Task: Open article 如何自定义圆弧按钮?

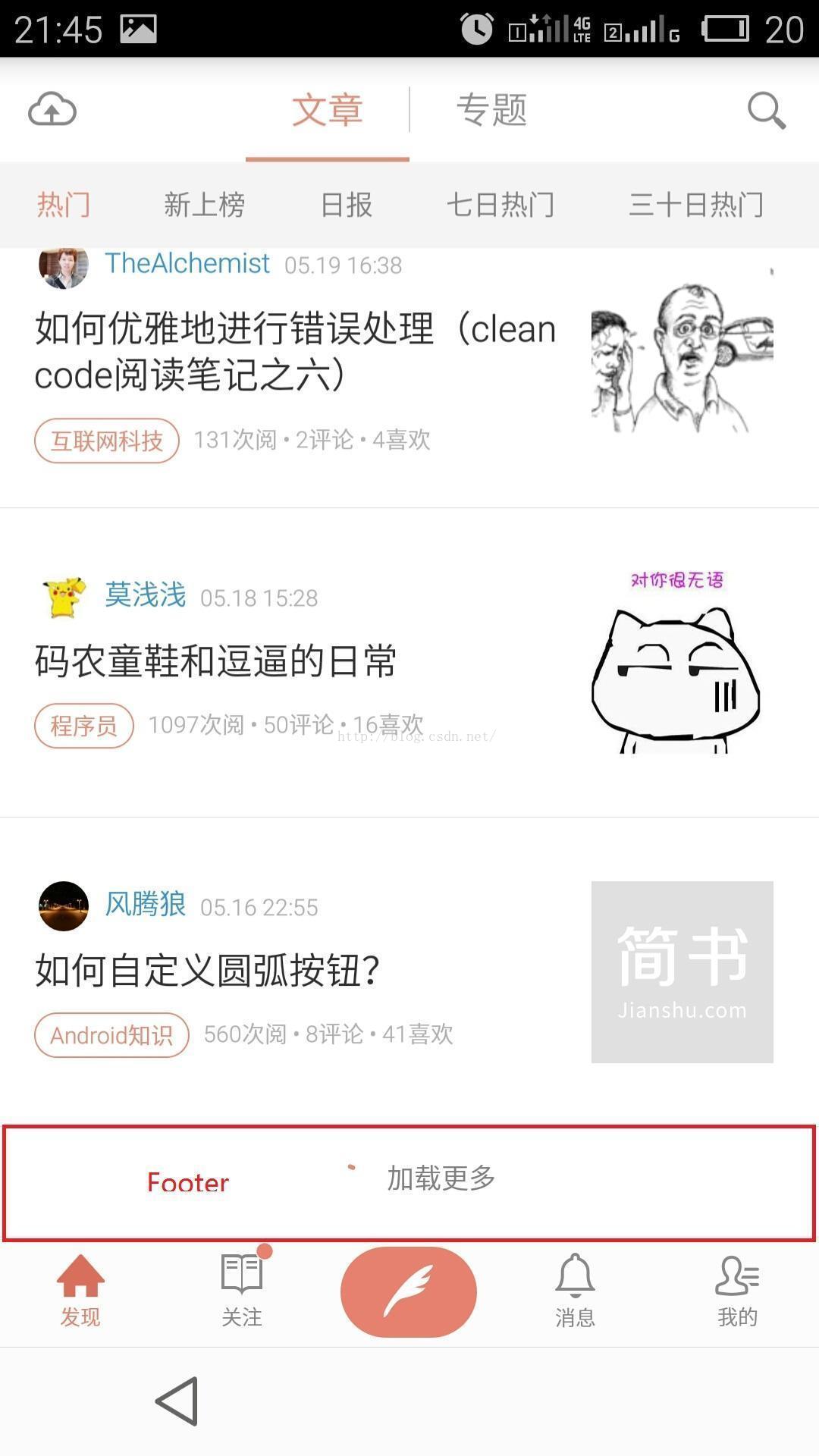Action: 207,970
